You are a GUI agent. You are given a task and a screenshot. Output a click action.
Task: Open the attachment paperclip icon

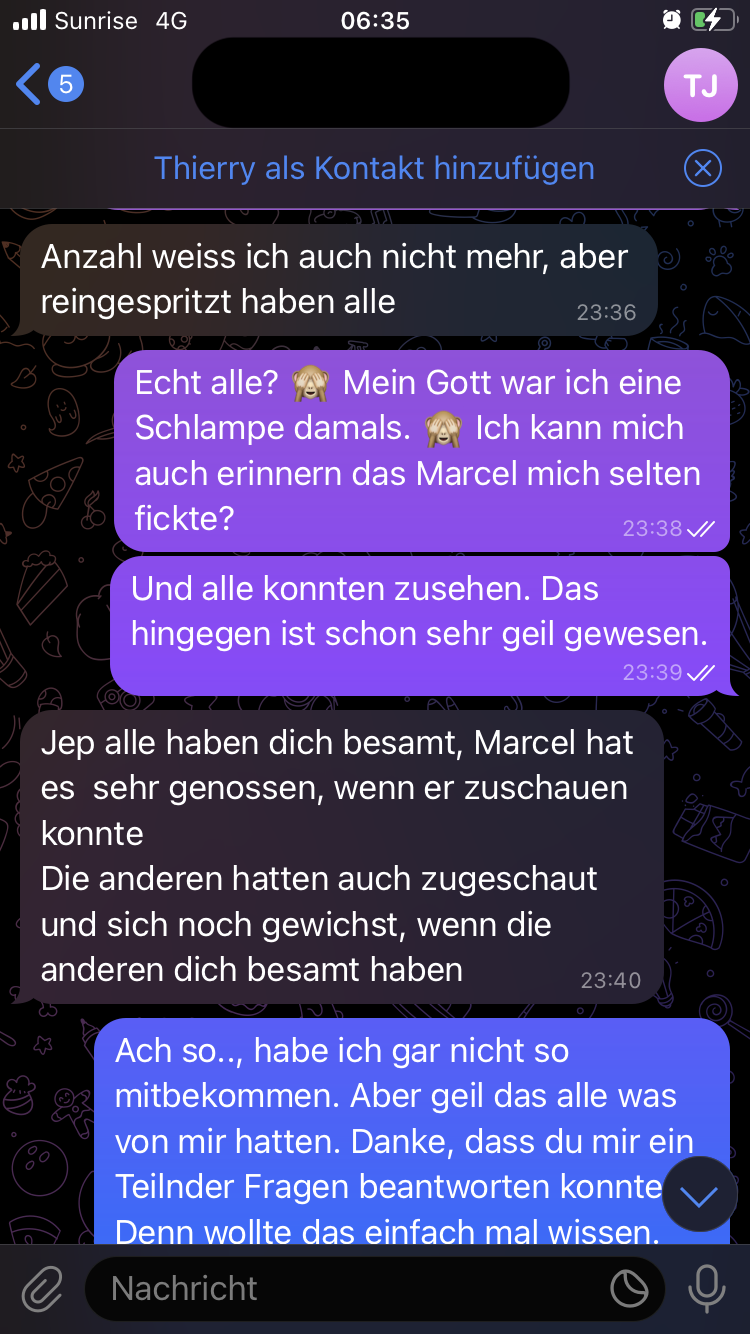pyautogui.click(x=40, y=1288)
